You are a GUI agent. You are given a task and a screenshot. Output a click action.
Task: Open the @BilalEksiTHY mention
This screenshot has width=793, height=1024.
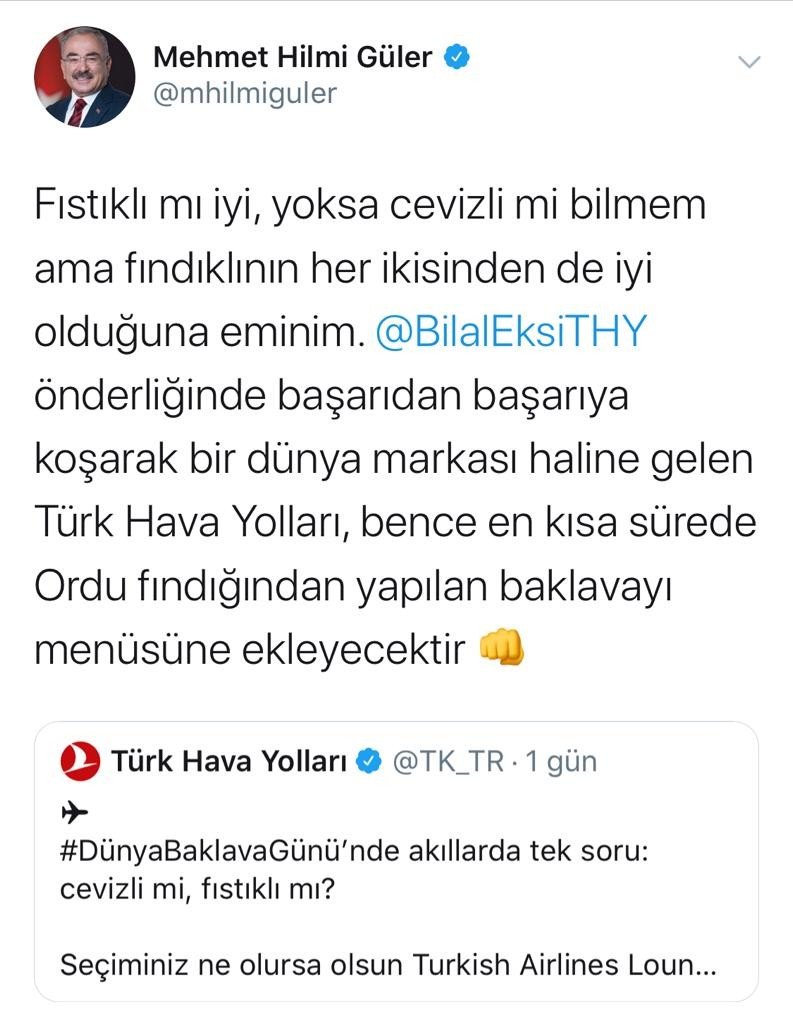509,333
